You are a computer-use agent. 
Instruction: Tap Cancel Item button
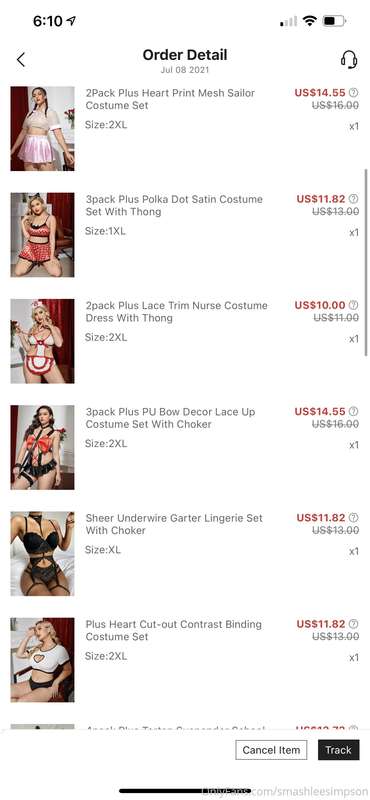click(x=271, y=750)
